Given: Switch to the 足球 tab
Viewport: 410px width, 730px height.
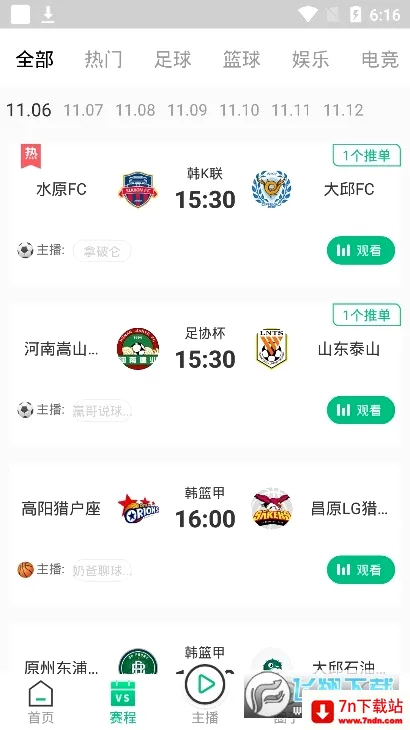Looking at the screenshot, I should [x=173, y=60].
